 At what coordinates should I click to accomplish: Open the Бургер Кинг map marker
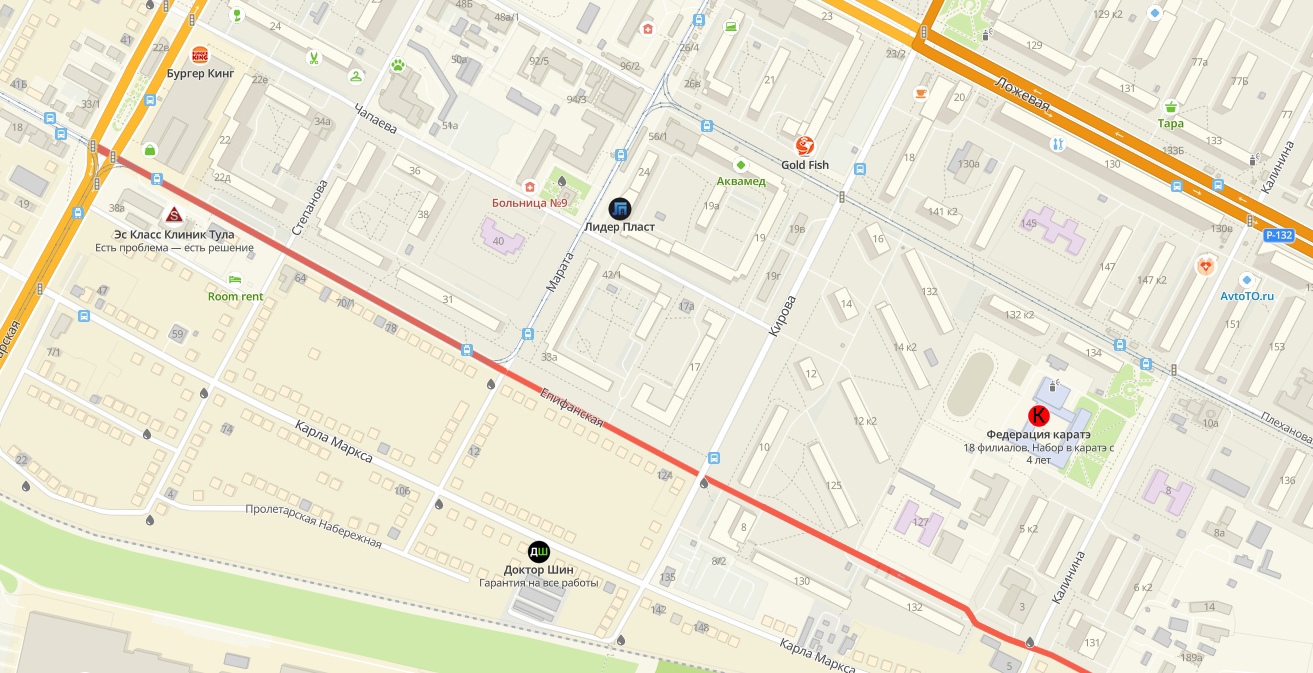(x=200, y=54)
